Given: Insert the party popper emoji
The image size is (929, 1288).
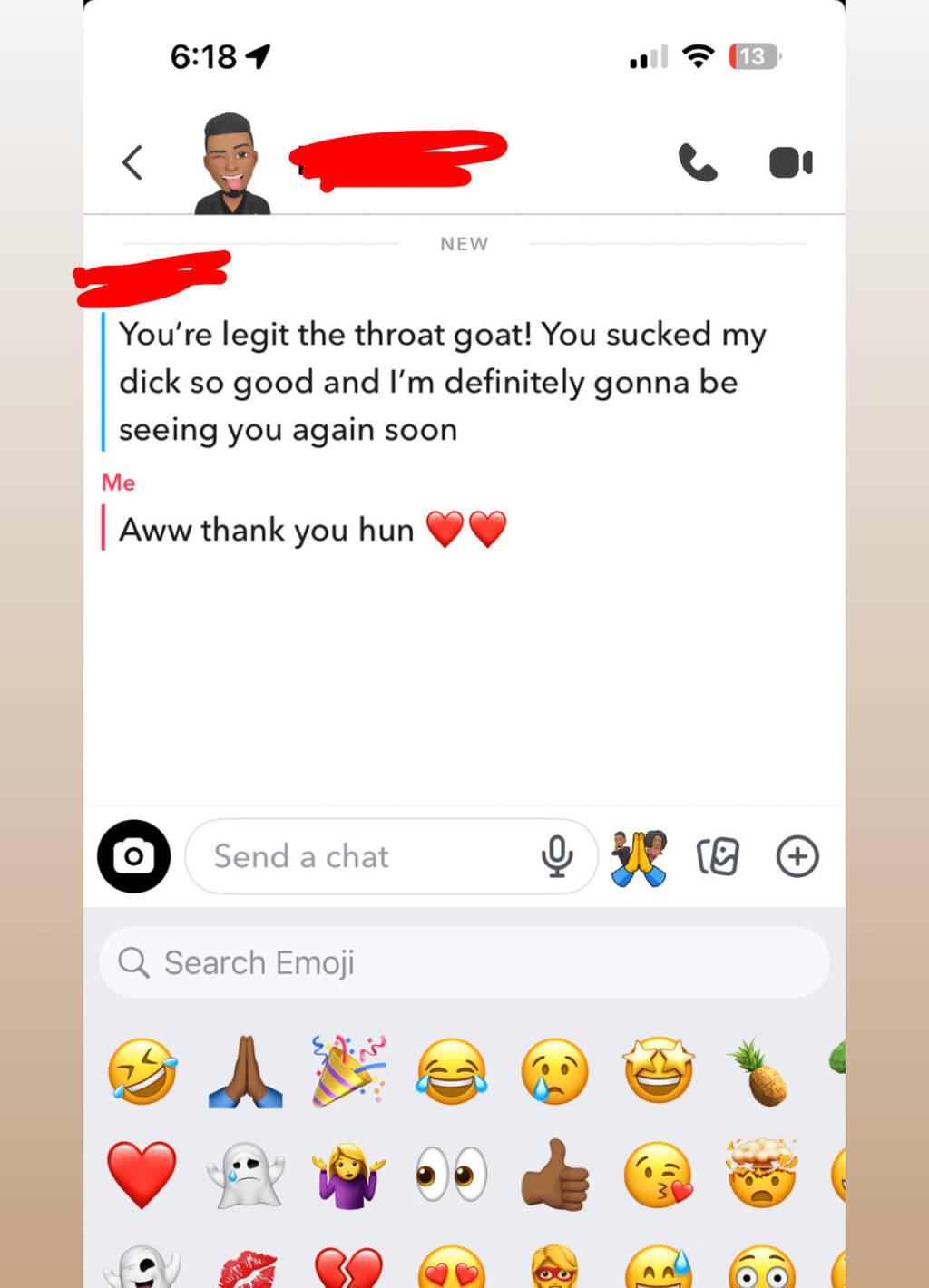Looking at the screenshot, I should 349,1071.
